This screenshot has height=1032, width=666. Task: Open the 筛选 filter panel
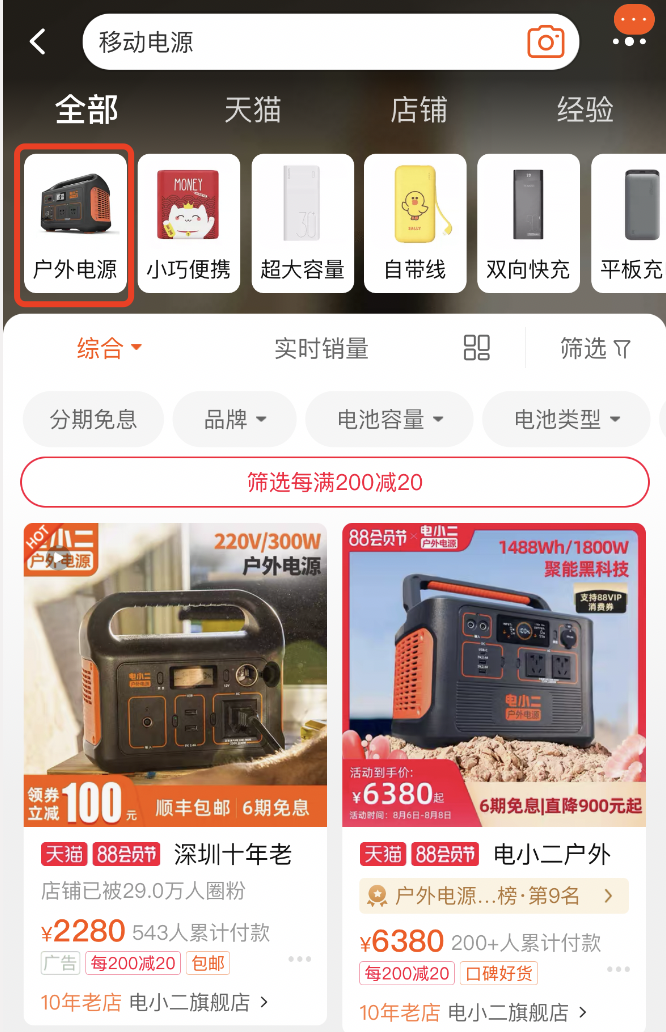595,348
